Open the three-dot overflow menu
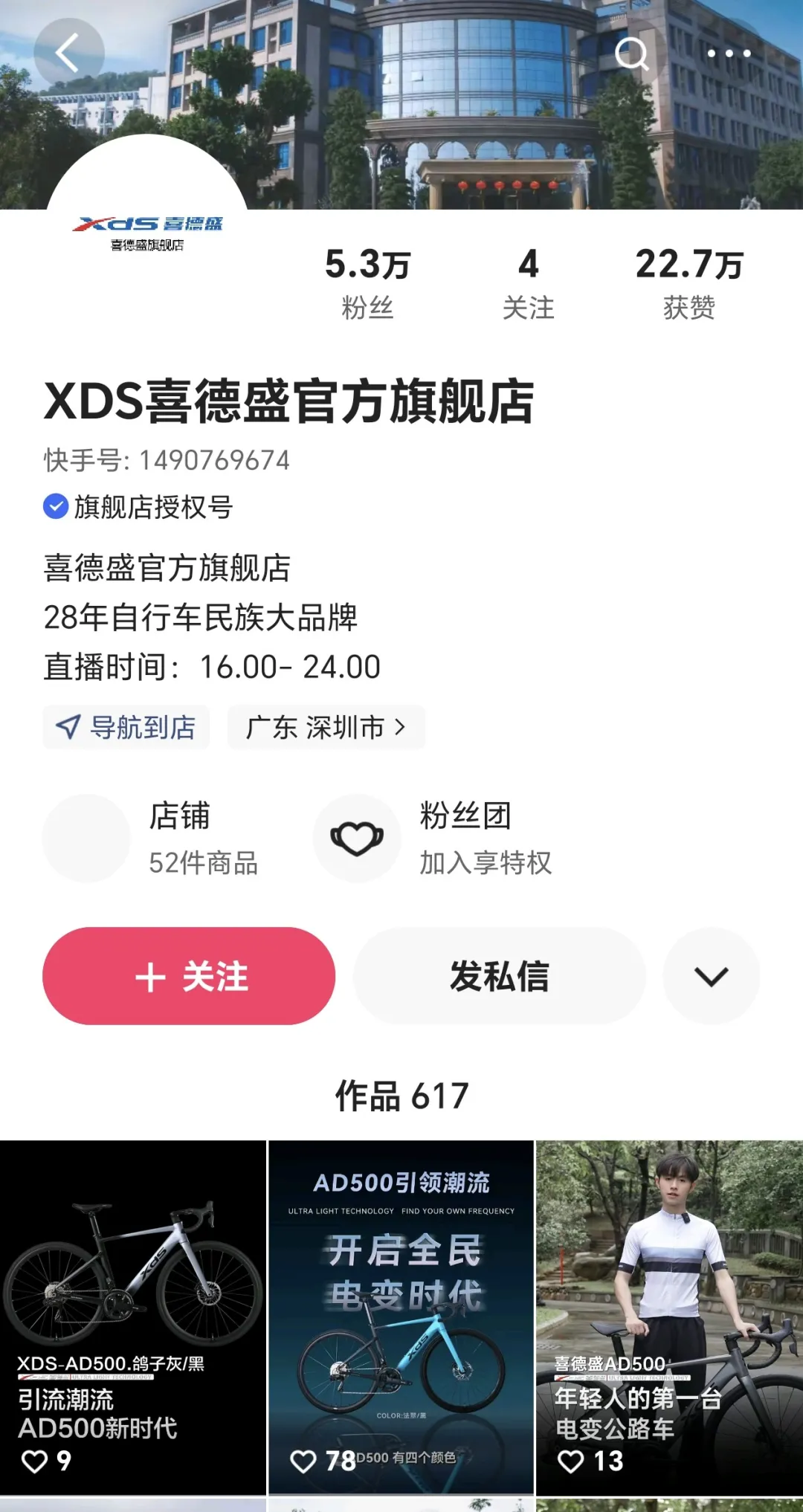803x1512 pixels. tap(728, 54)
